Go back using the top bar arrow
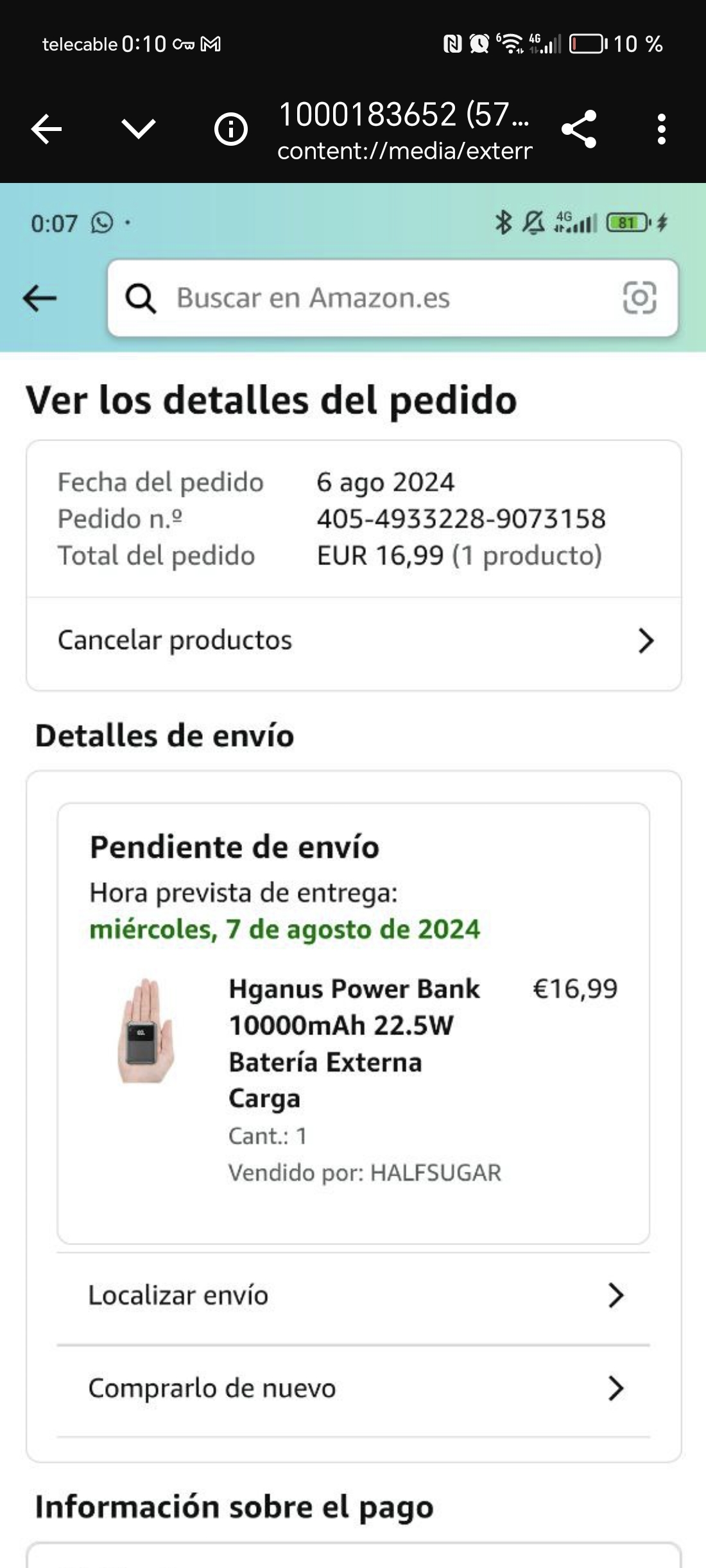Viewport: 706px width, 1568px height. (46, 129)
